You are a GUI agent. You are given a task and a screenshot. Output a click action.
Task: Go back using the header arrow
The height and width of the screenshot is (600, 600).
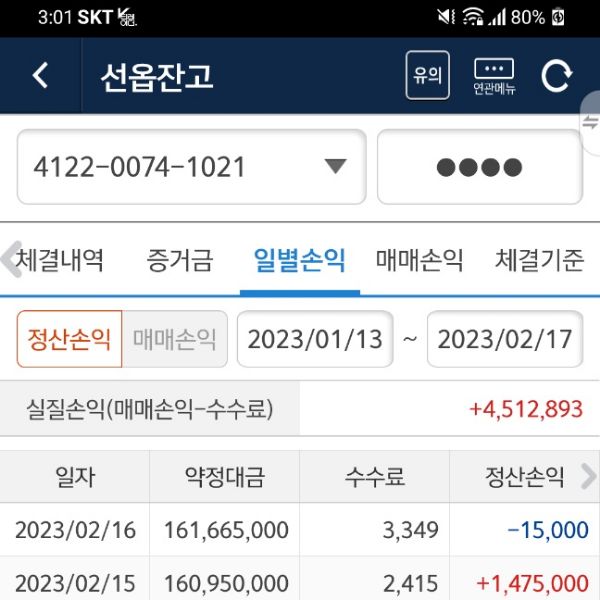tap(40, 76)
